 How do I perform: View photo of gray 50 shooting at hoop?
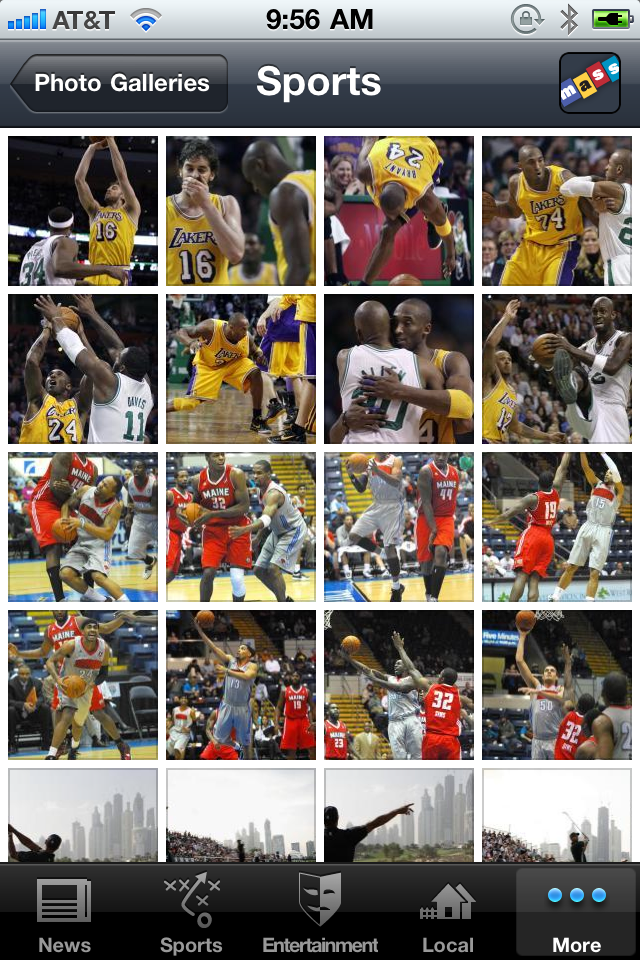(557, 685)
